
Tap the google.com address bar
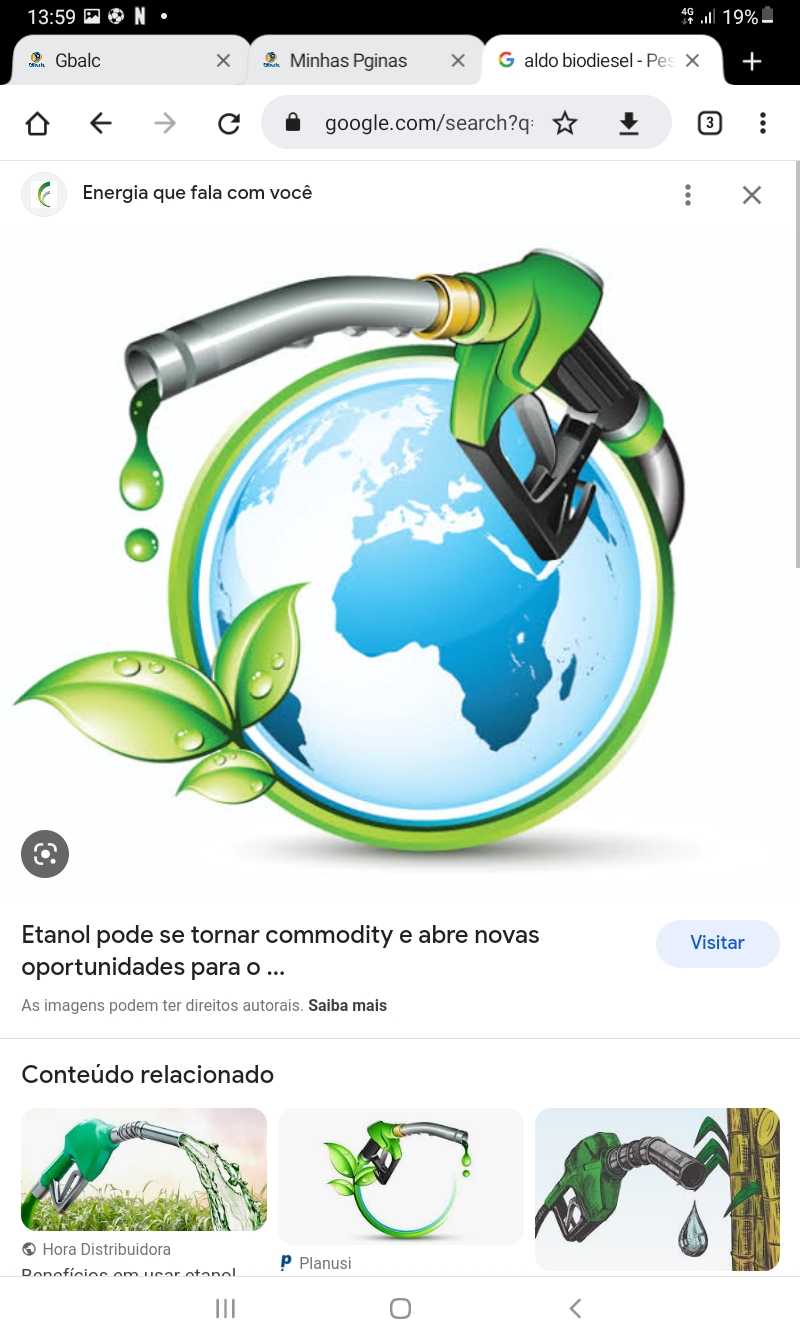click(428, 123)
